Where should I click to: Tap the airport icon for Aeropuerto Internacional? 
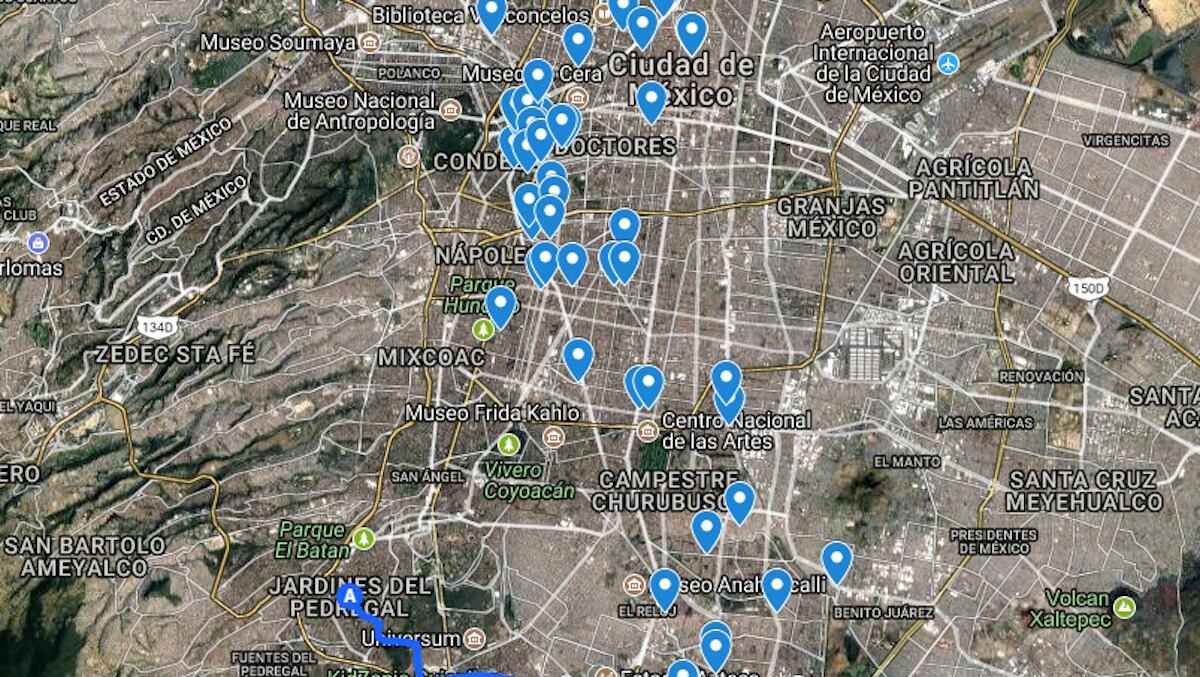coord(948,64)
